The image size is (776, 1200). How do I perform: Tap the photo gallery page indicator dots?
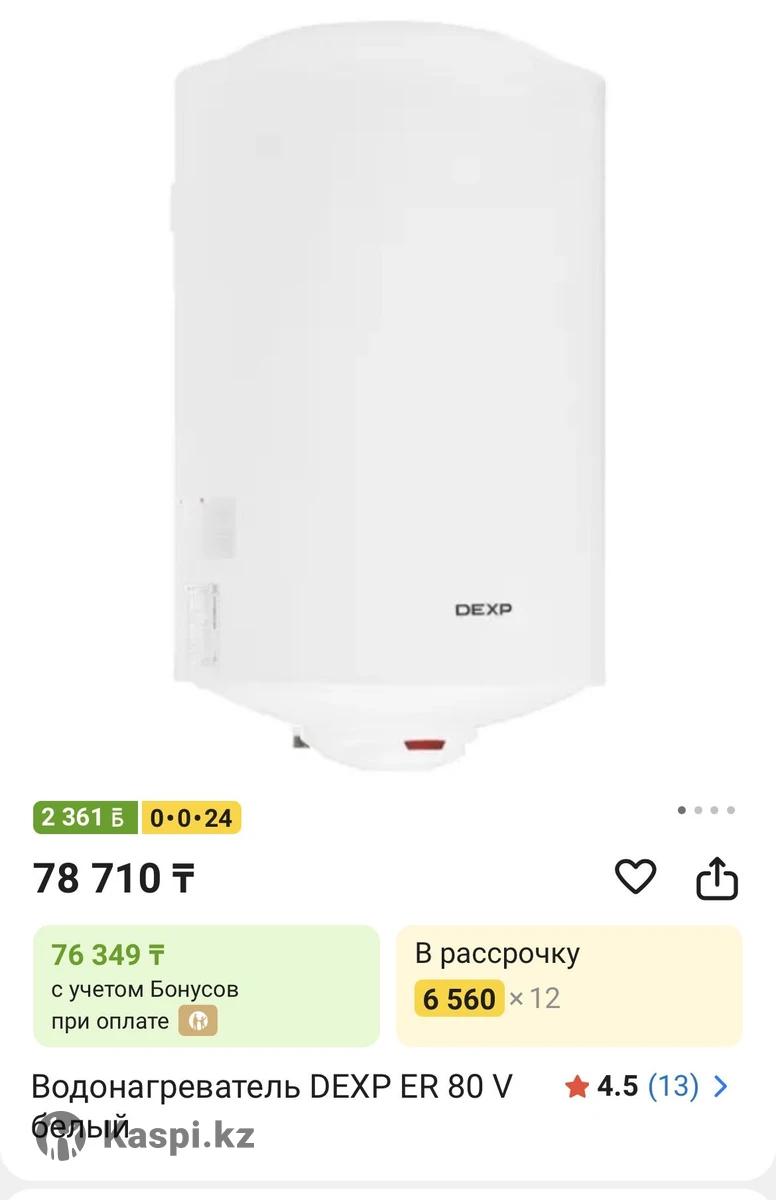click(706, 810)
